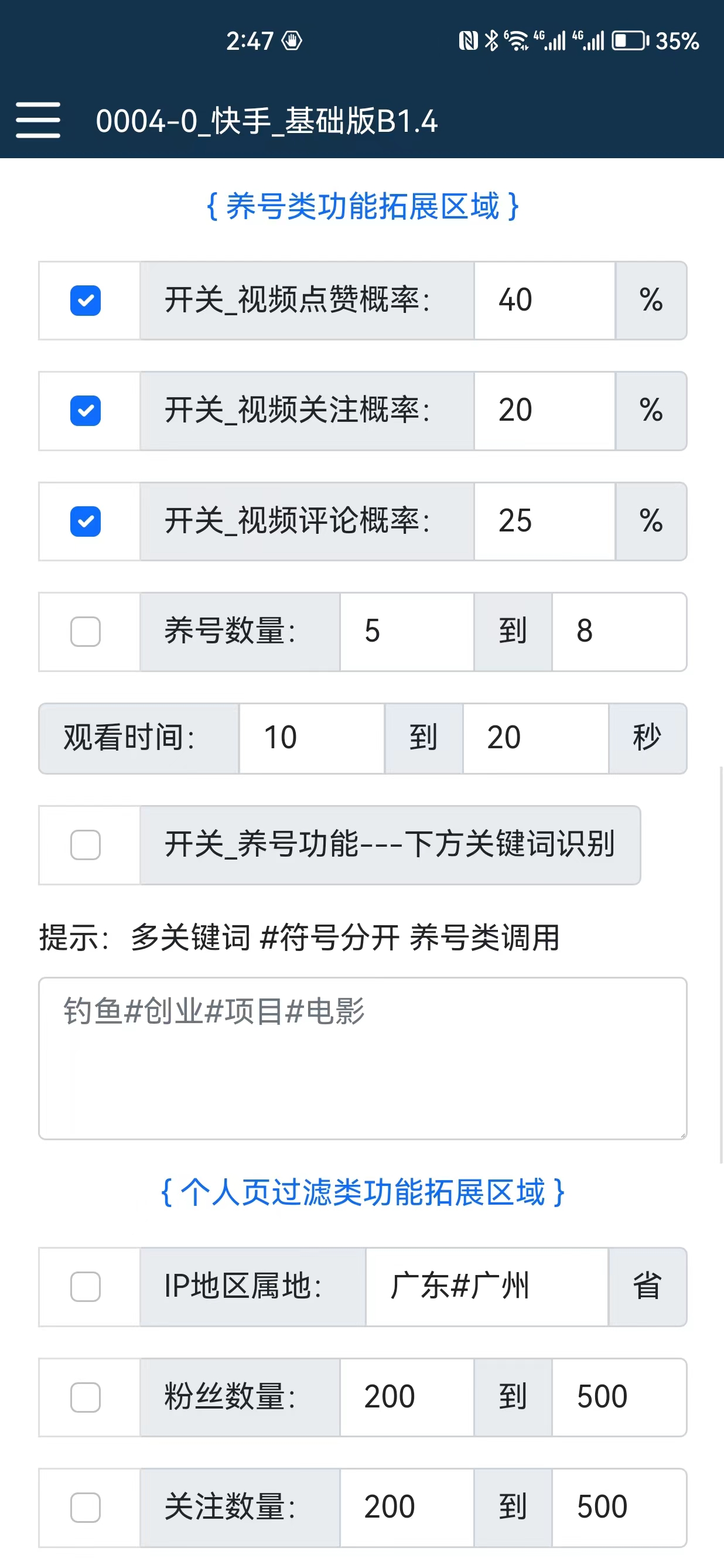Focus the keyword text area 钓鱼#创业#项目#电影
Screen dimensions: 724x1568
click(x=363, y=1059)
